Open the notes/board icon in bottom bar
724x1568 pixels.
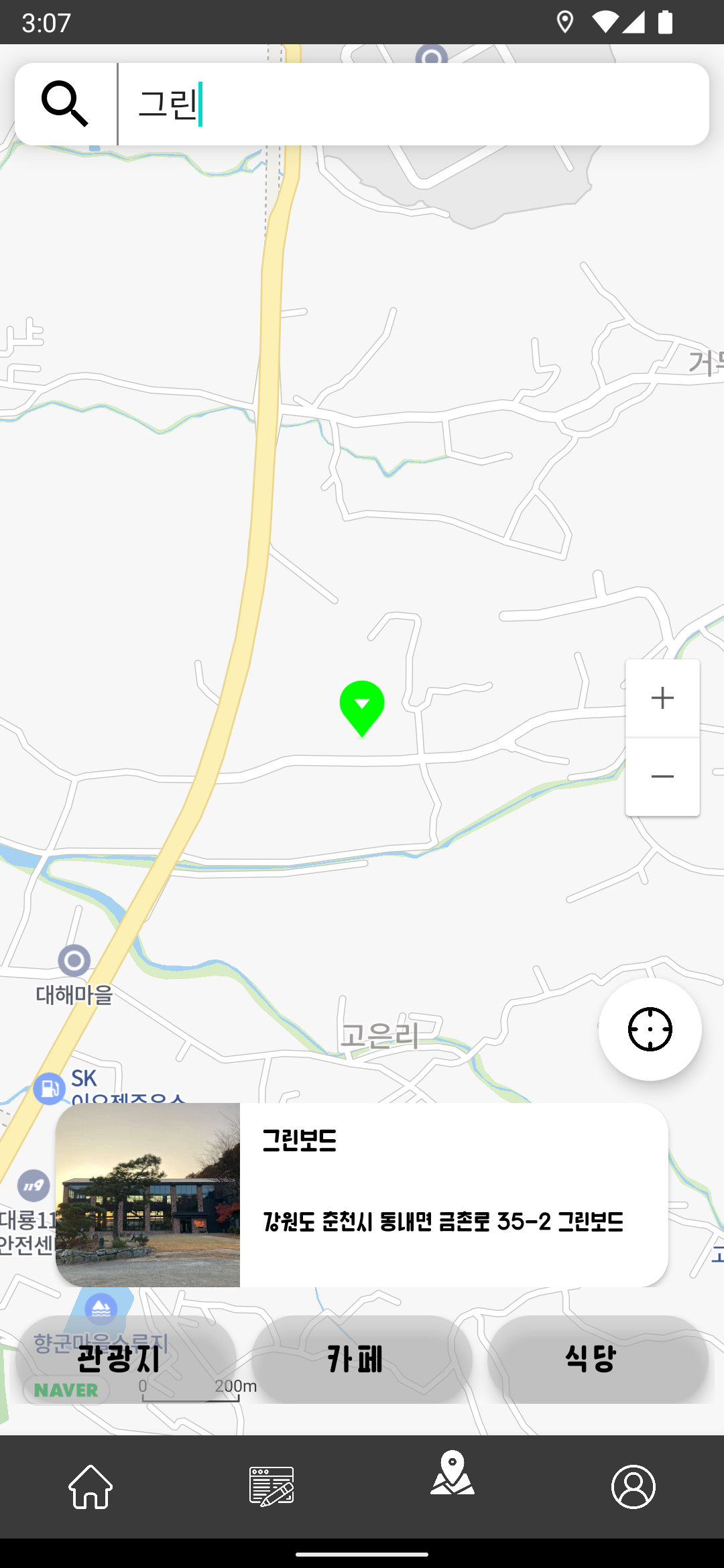(271, 1487)
